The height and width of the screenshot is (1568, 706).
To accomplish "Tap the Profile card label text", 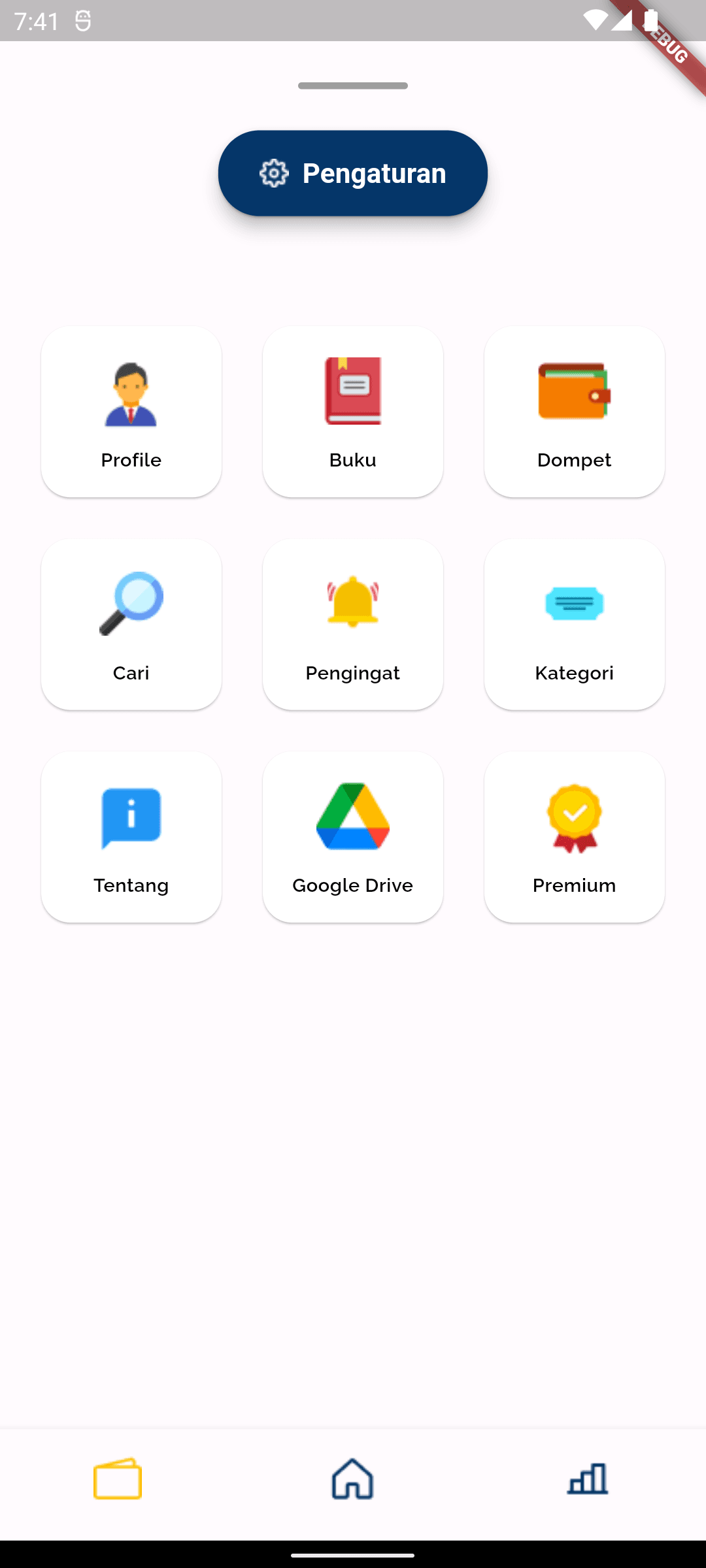I will [131, 459].
